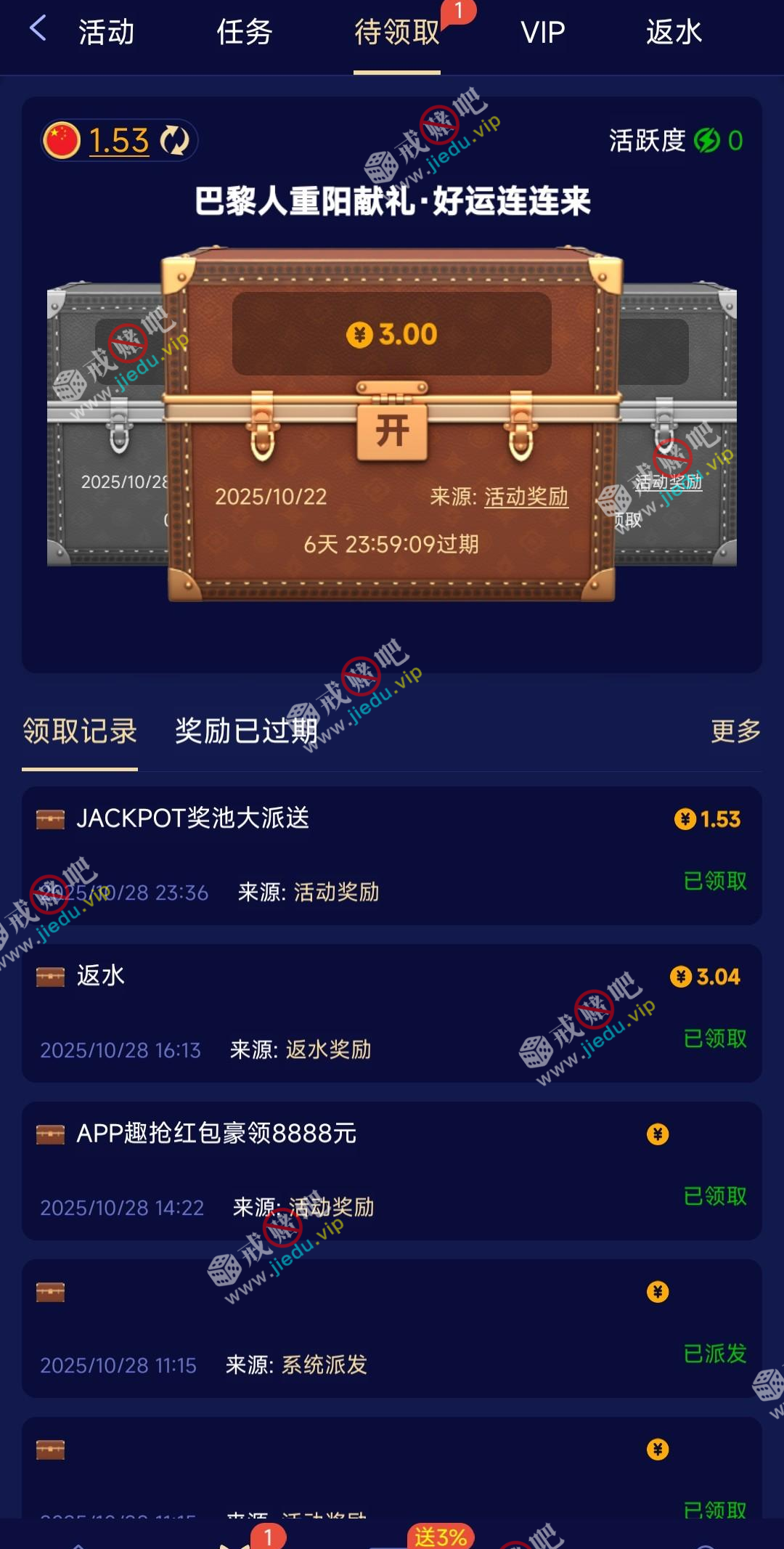Open the 活动奖励 source link on chest
Screen dimensions: 784x1549
pos(526,497)
